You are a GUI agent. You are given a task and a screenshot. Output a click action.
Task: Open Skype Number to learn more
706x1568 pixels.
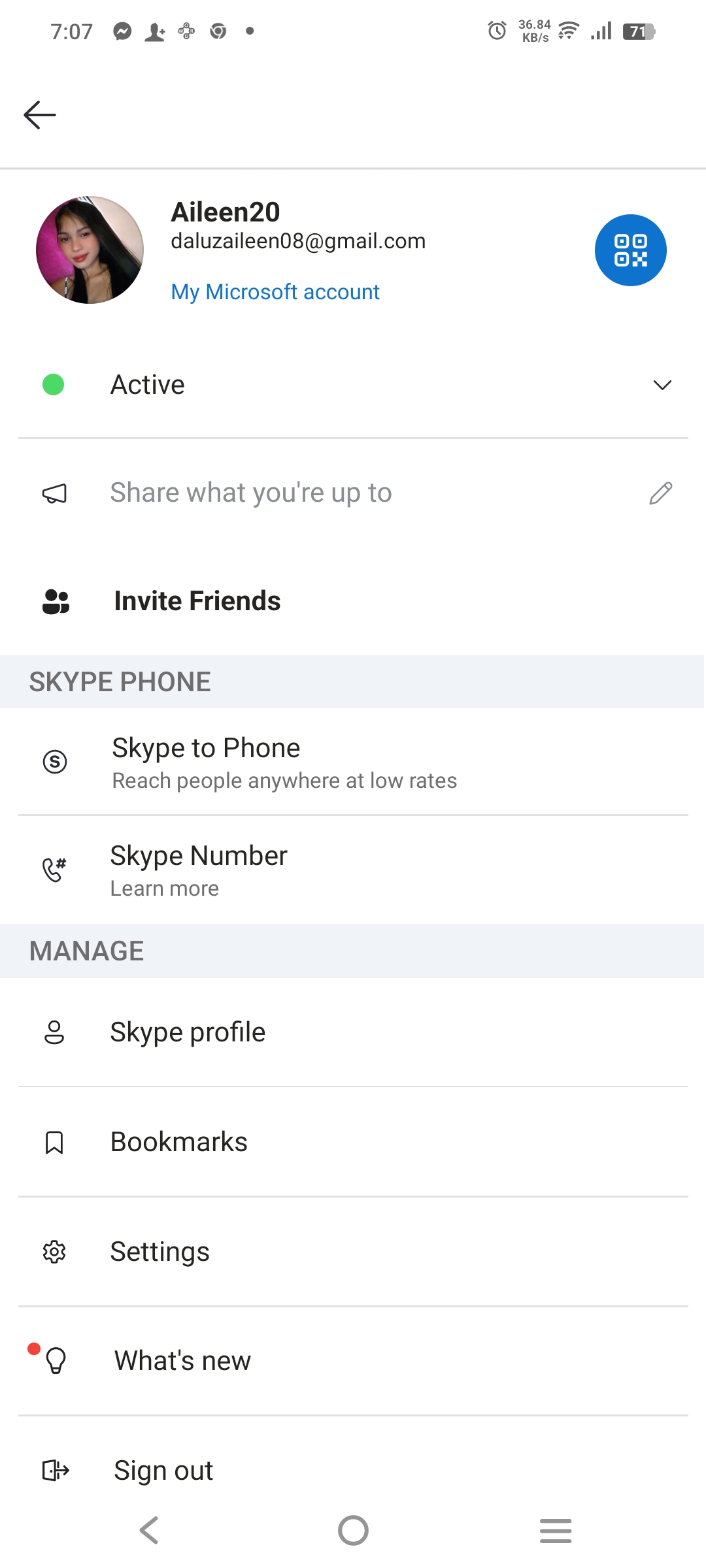pyautogui.click(x=353, y=870)
